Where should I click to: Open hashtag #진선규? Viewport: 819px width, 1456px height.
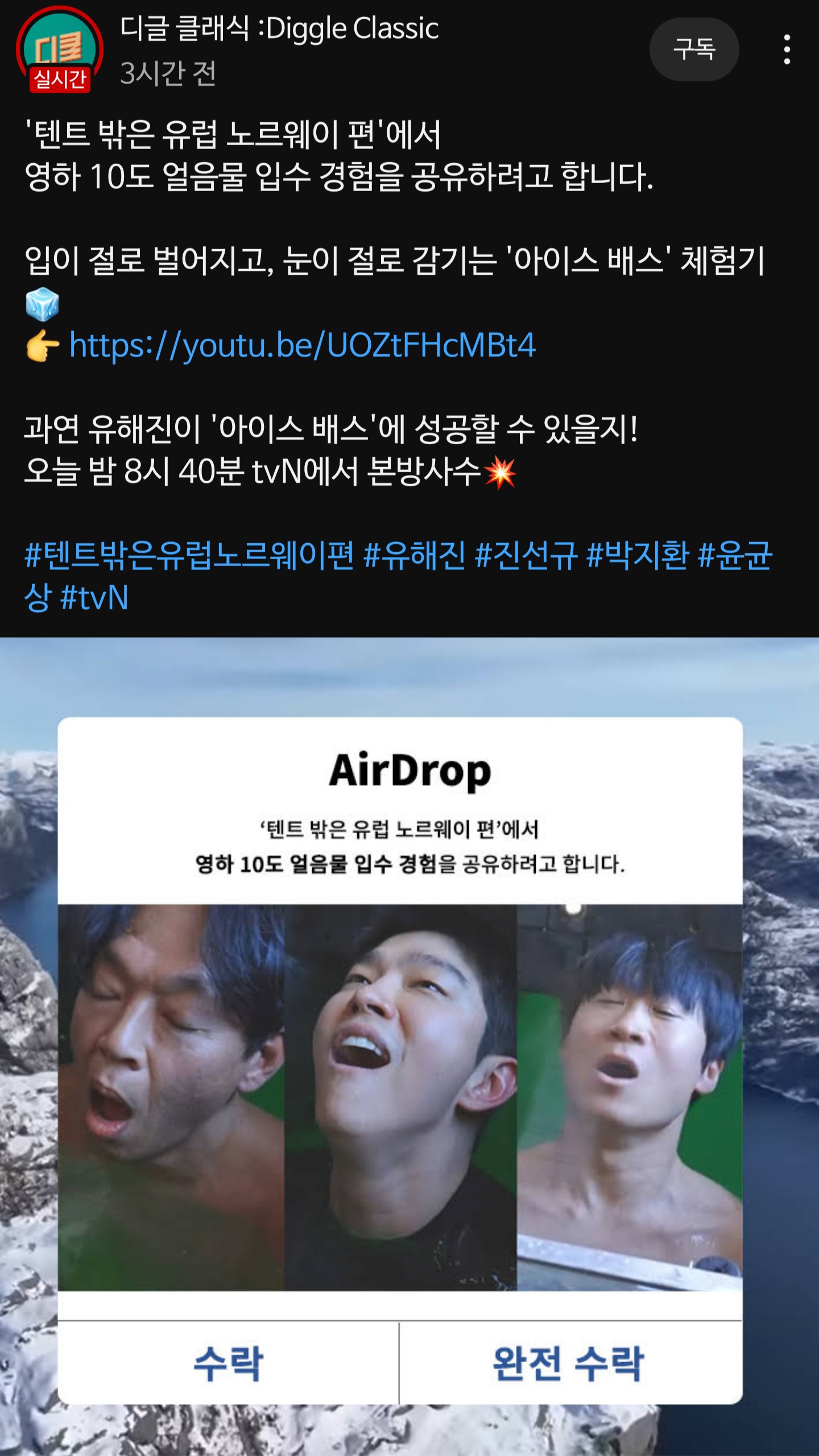(x=526, y=556)
